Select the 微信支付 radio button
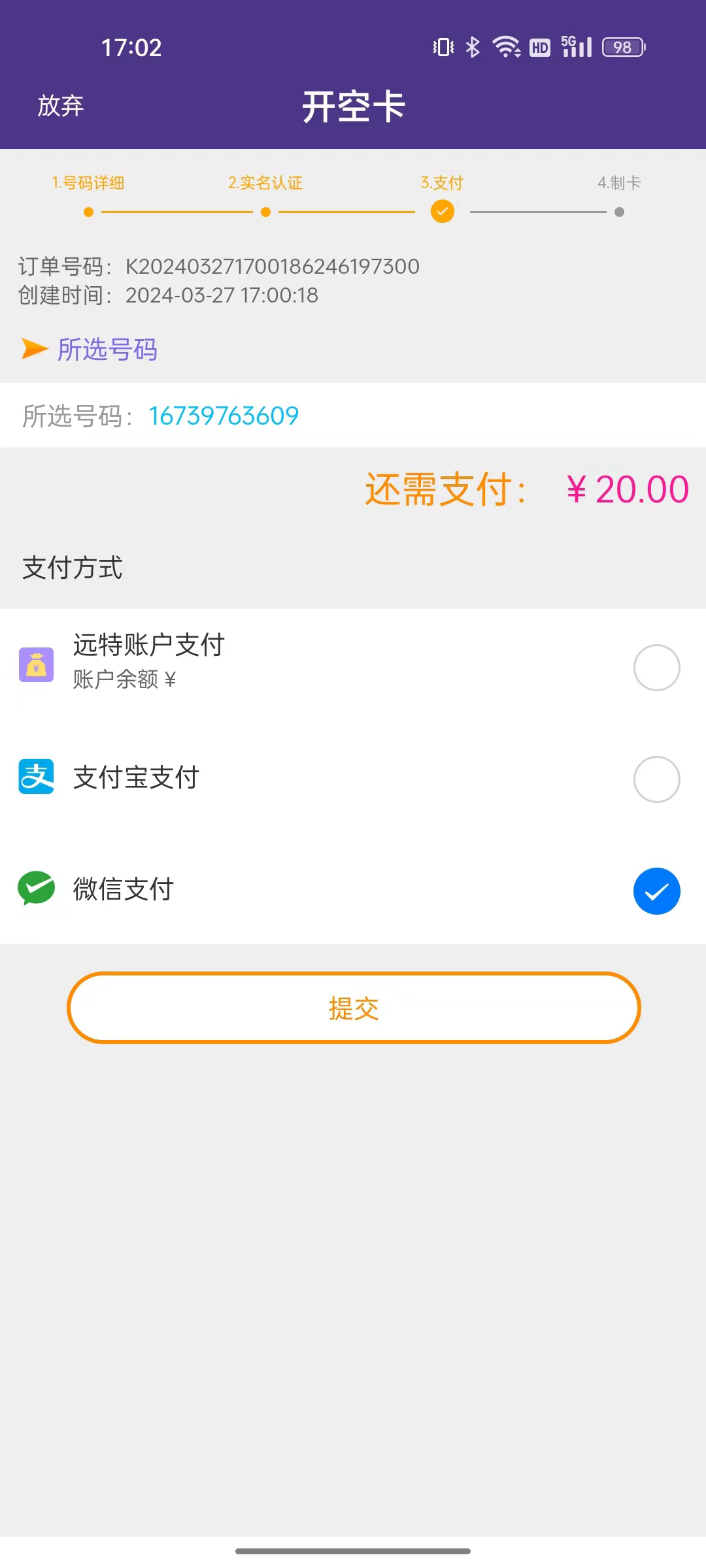This screenshot has height=1568, width=706. pyautogui.click(x=656, y=891)
